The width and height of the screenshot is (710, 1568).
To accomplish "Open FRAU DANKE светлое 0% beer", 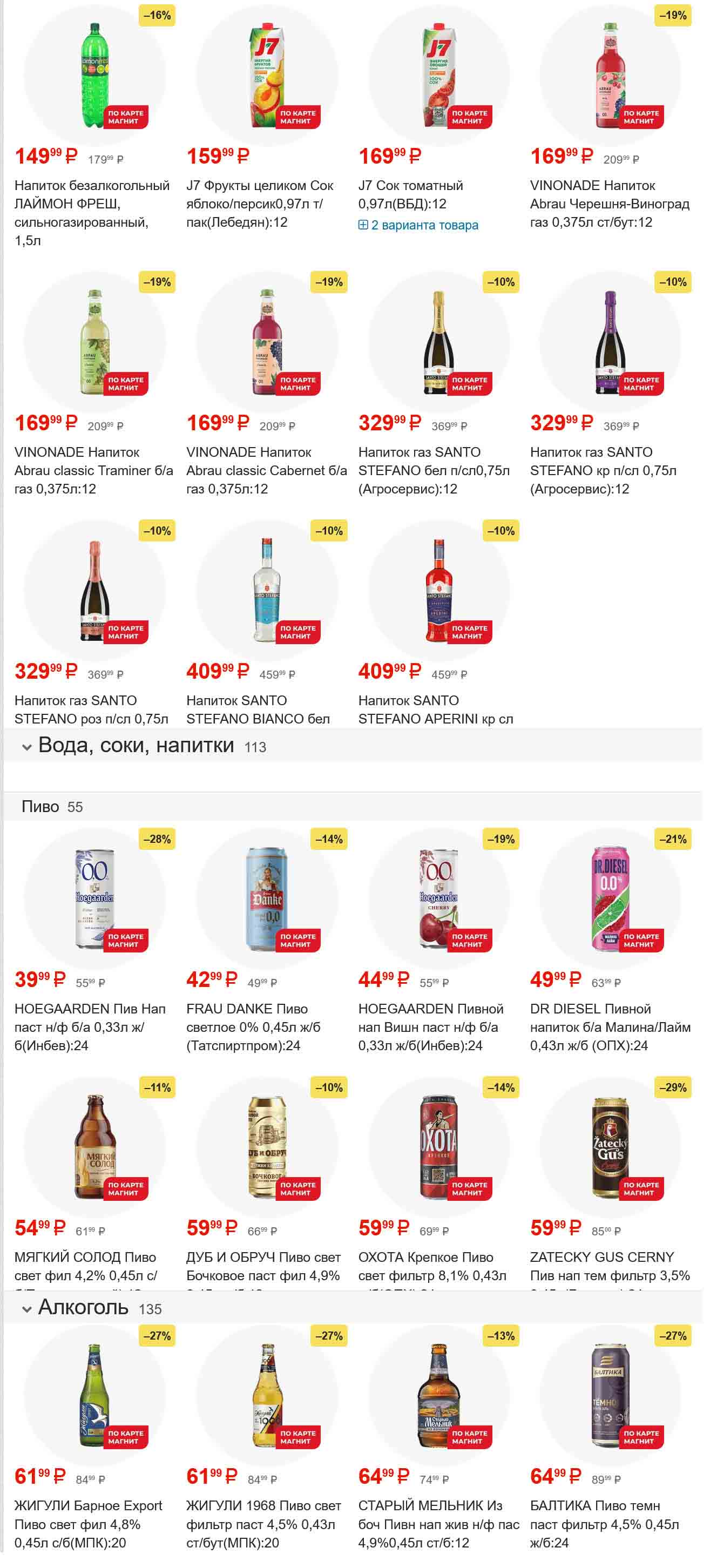I will click(253, 1026).
